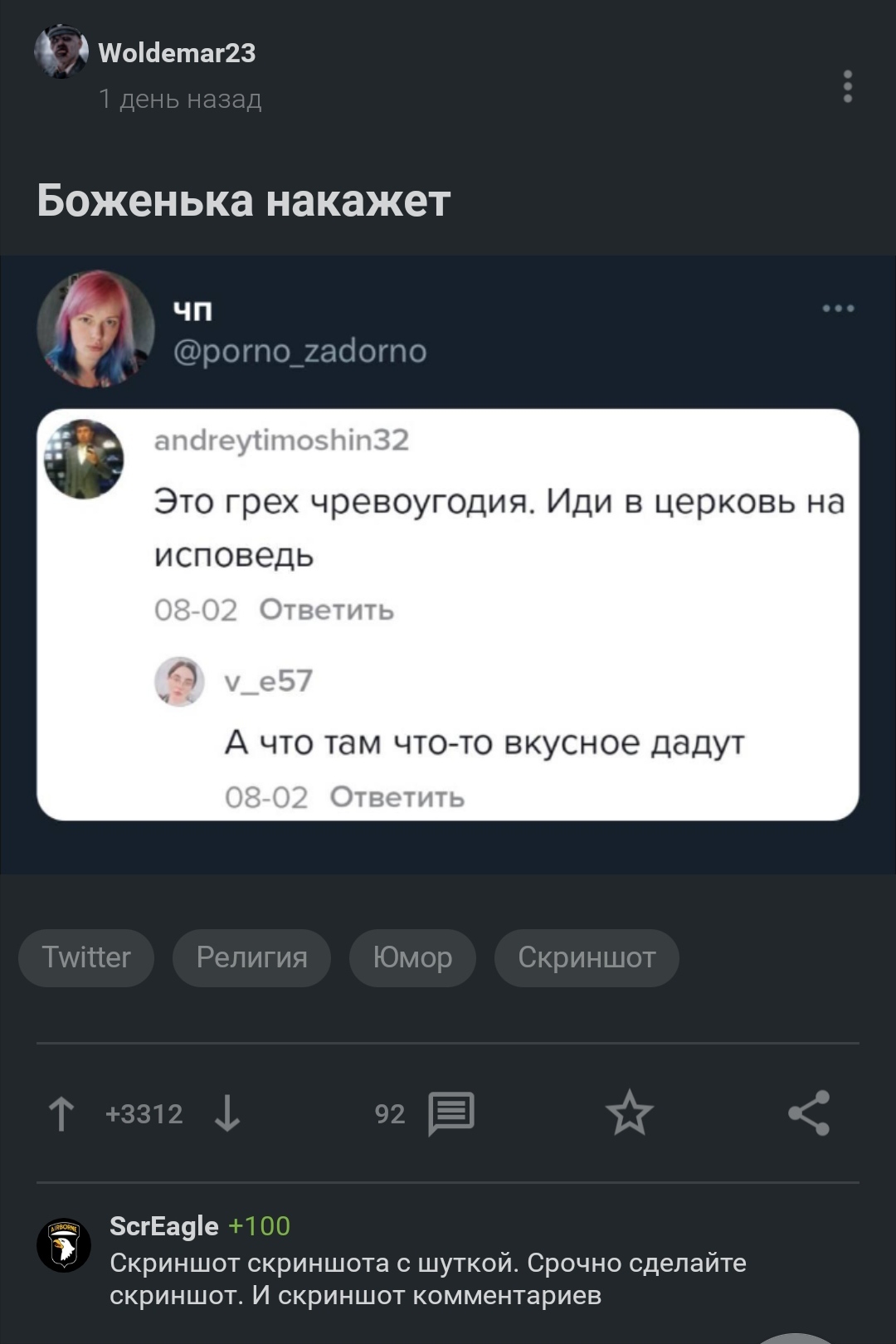Select the Скриншот tag chip
896x1344 pixels.
(587, 957)
